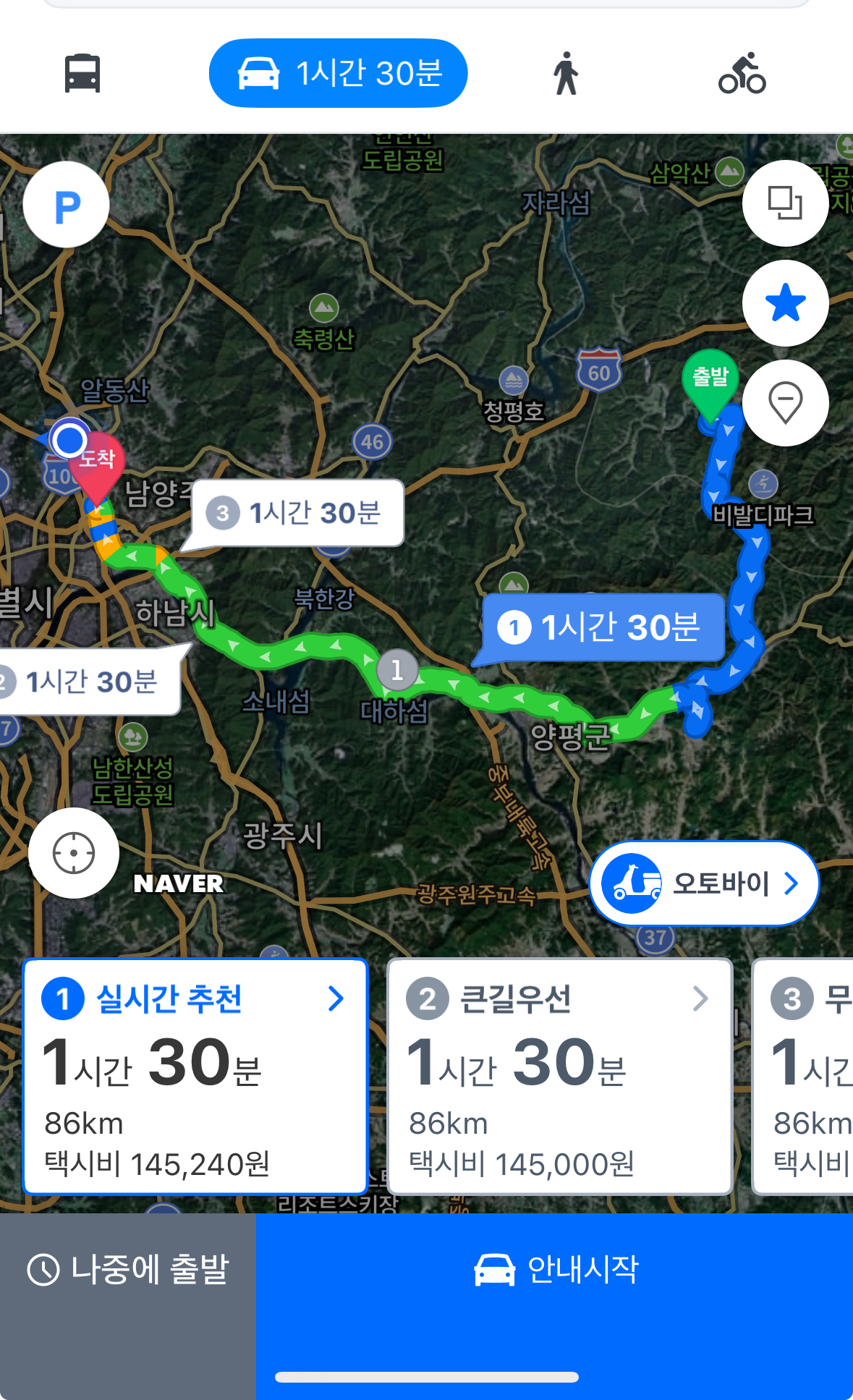The width and height of the screenshot is (853, 1400).
Task: Switch to walking directions
Action: 566,73
